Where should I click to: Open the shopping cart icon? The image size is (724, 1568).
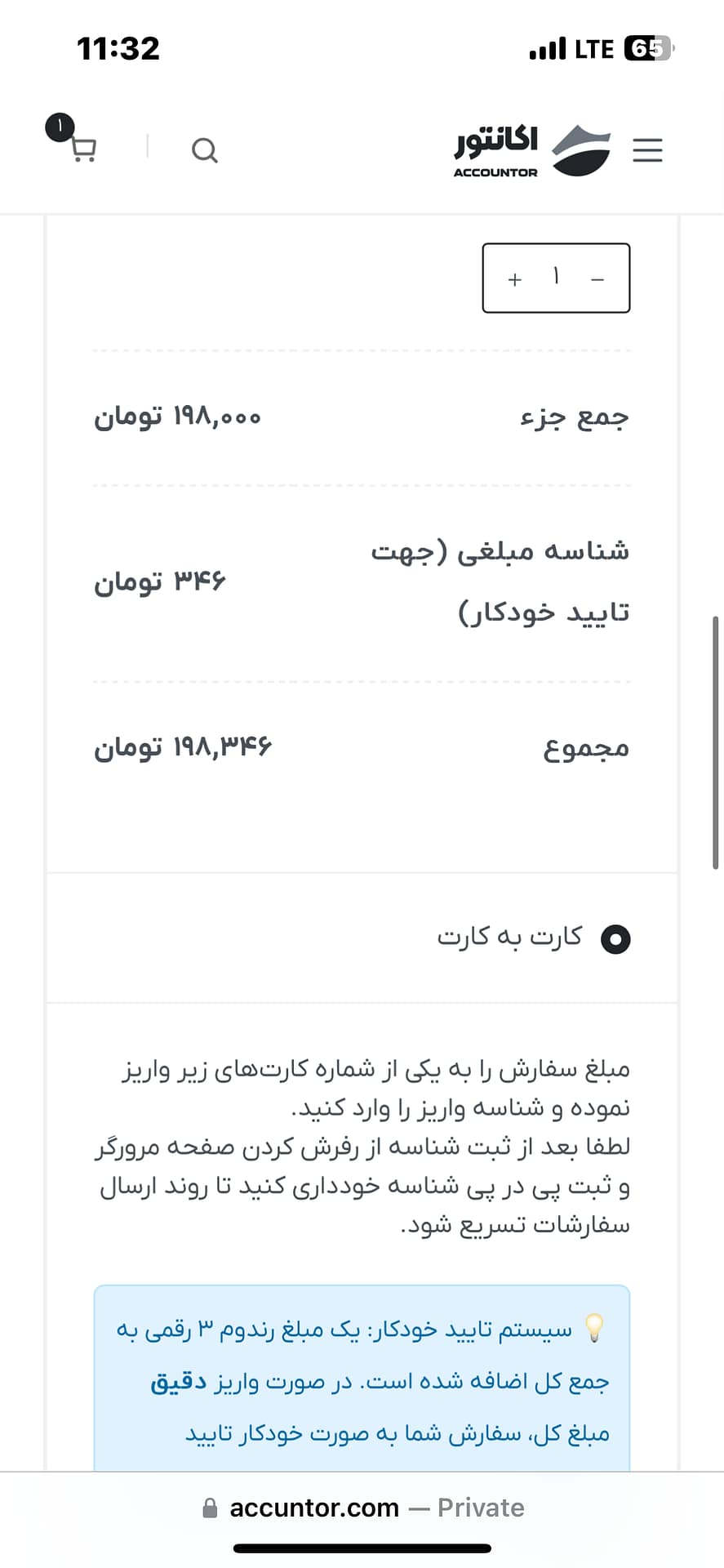coord(82,149)
